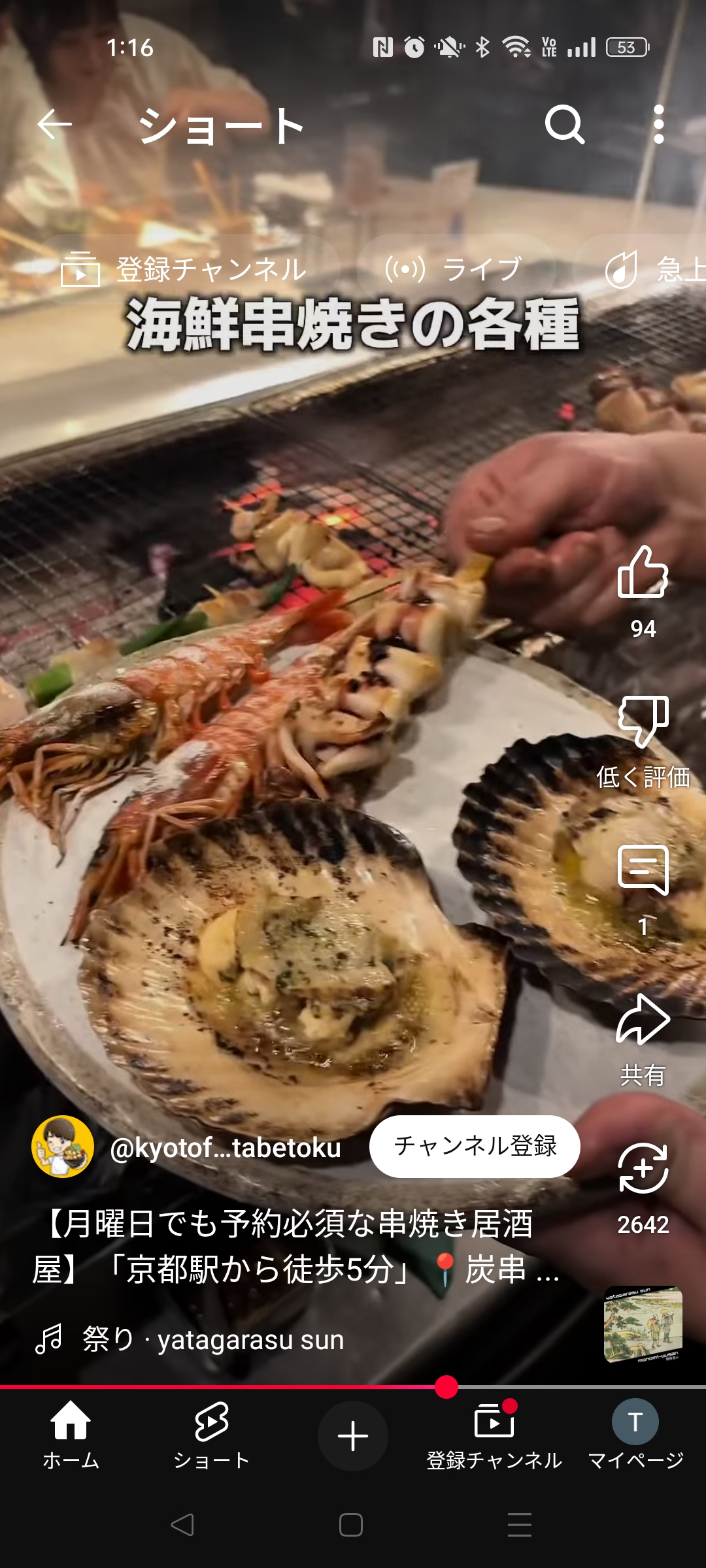The width and height of the screenshot is (706, 1568).
Task: Expand the video description text
Action: pos(296,1246)
